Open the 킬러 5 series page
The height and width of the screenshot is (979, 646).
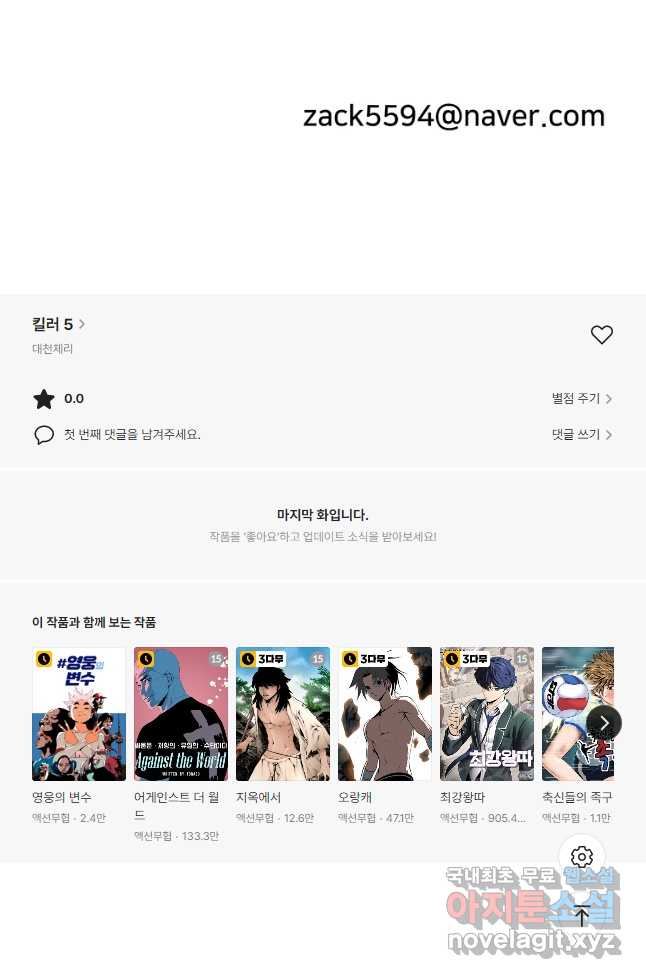(x=58, y=324)
